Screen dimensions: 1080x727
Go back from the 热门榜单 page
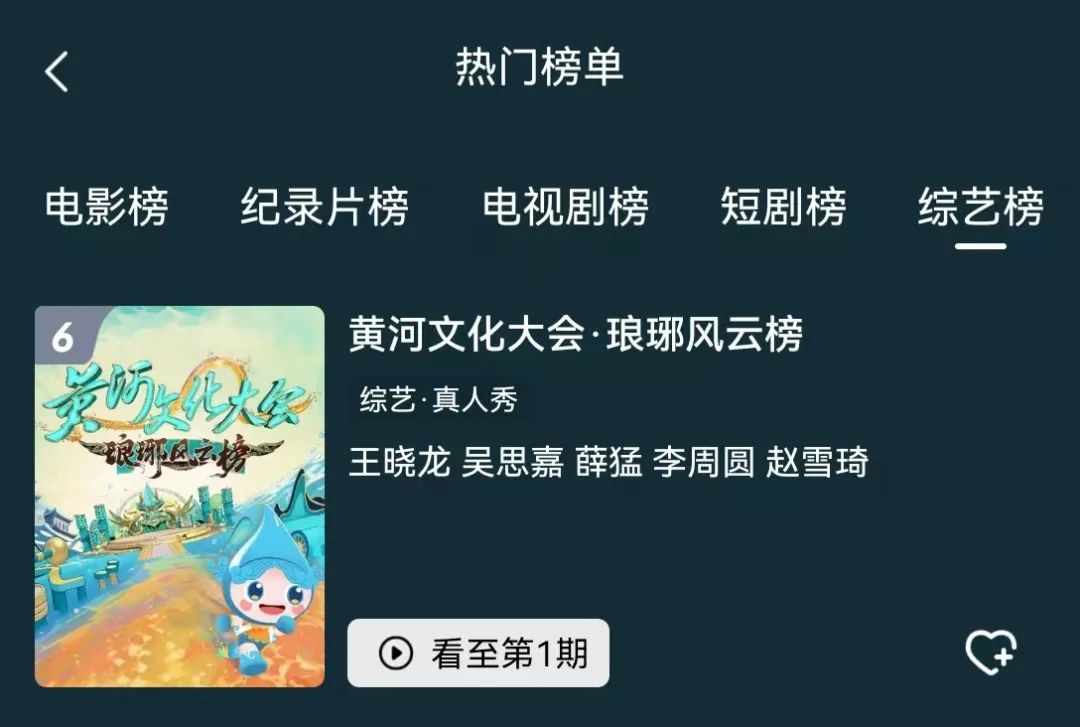coord(57,72)
